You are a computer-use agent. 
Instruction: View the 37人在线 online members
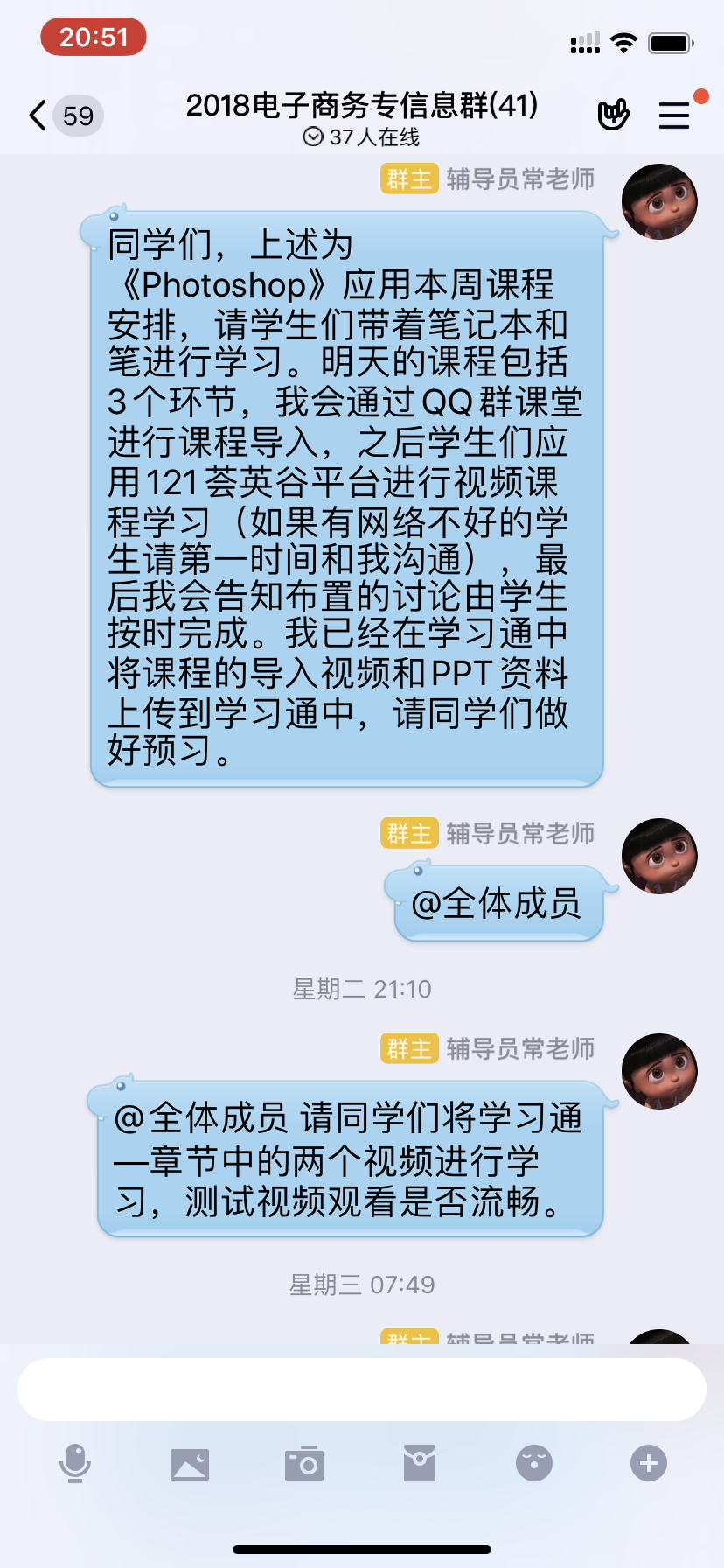pos(362,137)
